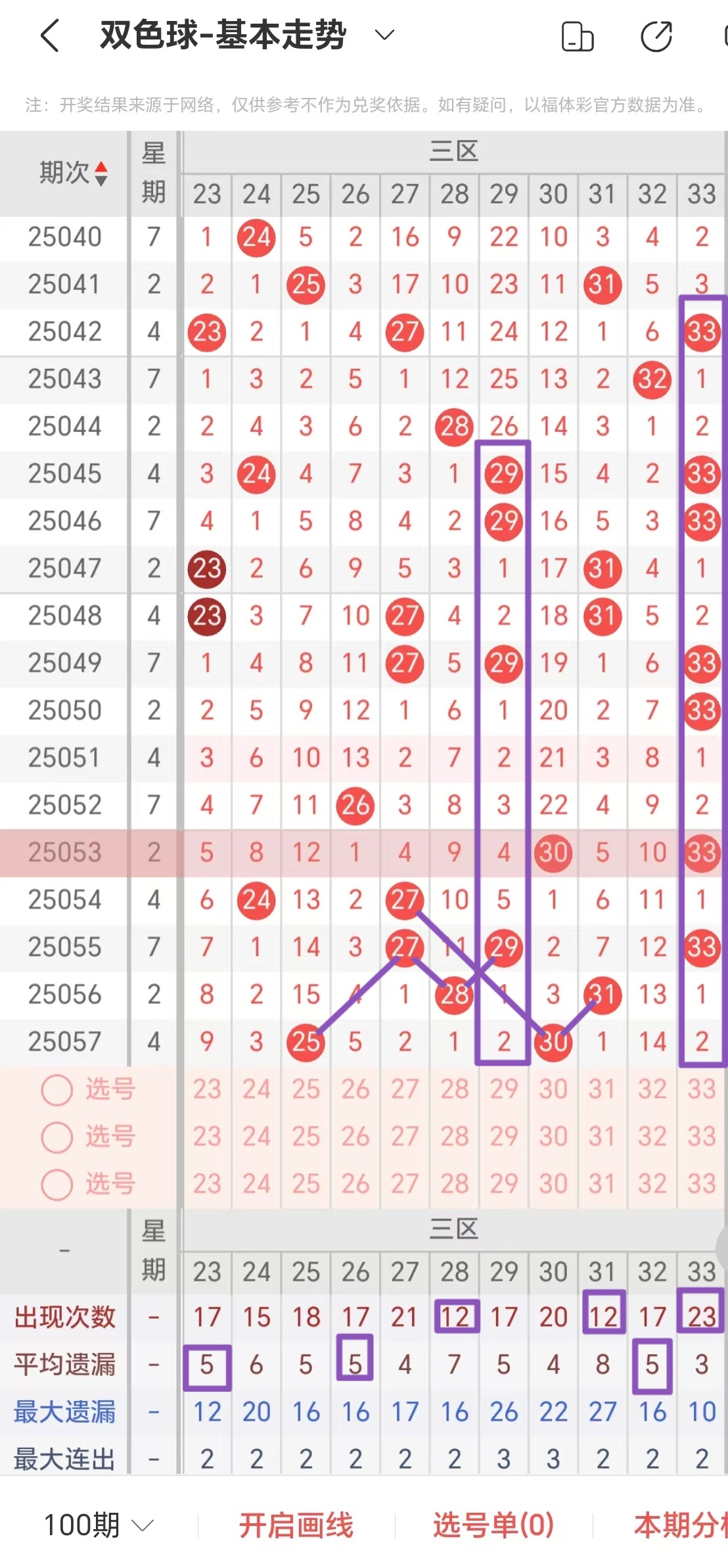728x1568 pixels.
Task: Open 选号单(0) from the bottom bar
Action: (x=494, y=1524)
